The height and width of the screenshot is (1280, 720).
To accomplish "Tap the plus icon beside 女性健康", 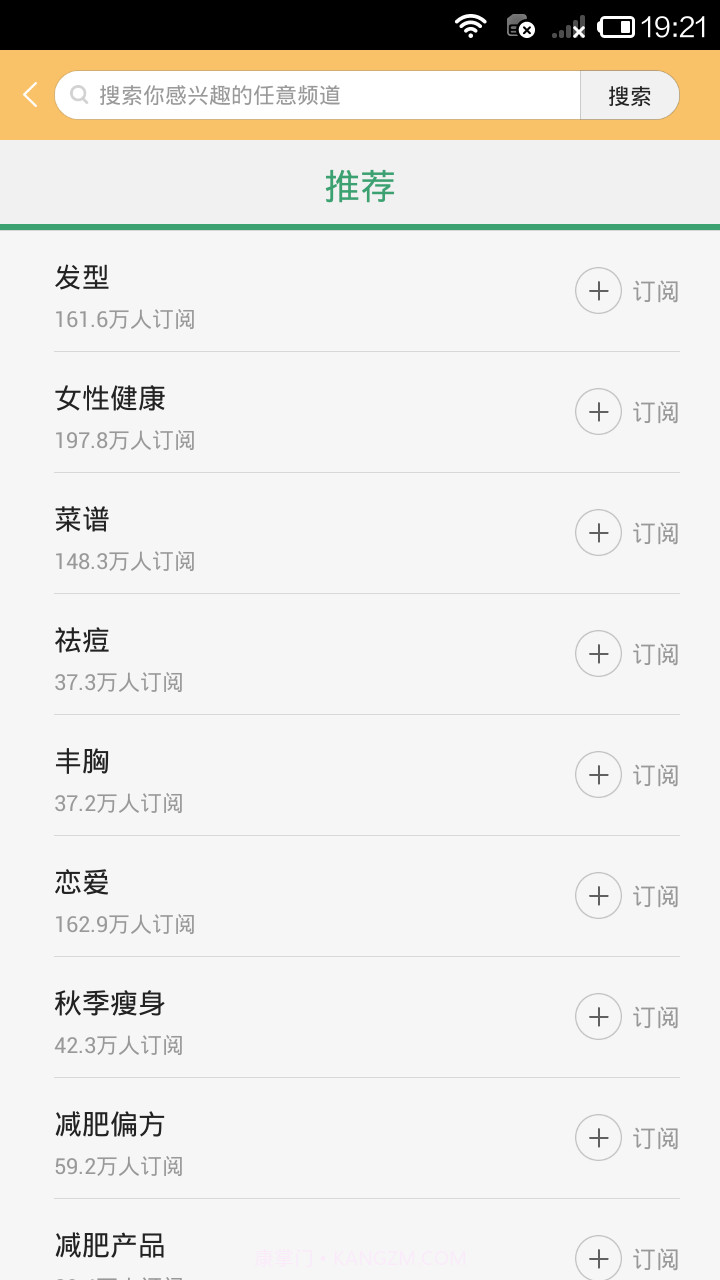I will coord(598,412).
